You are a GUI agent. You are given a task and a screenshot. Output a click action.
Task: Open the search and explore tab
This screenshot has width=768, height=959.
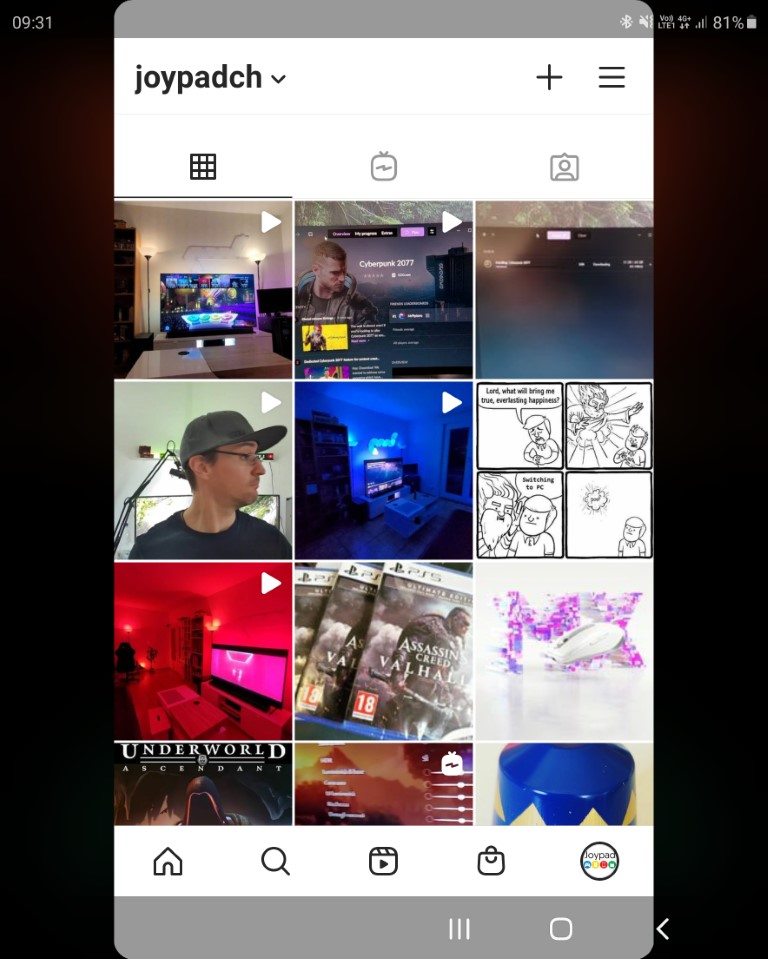[275, 861]
